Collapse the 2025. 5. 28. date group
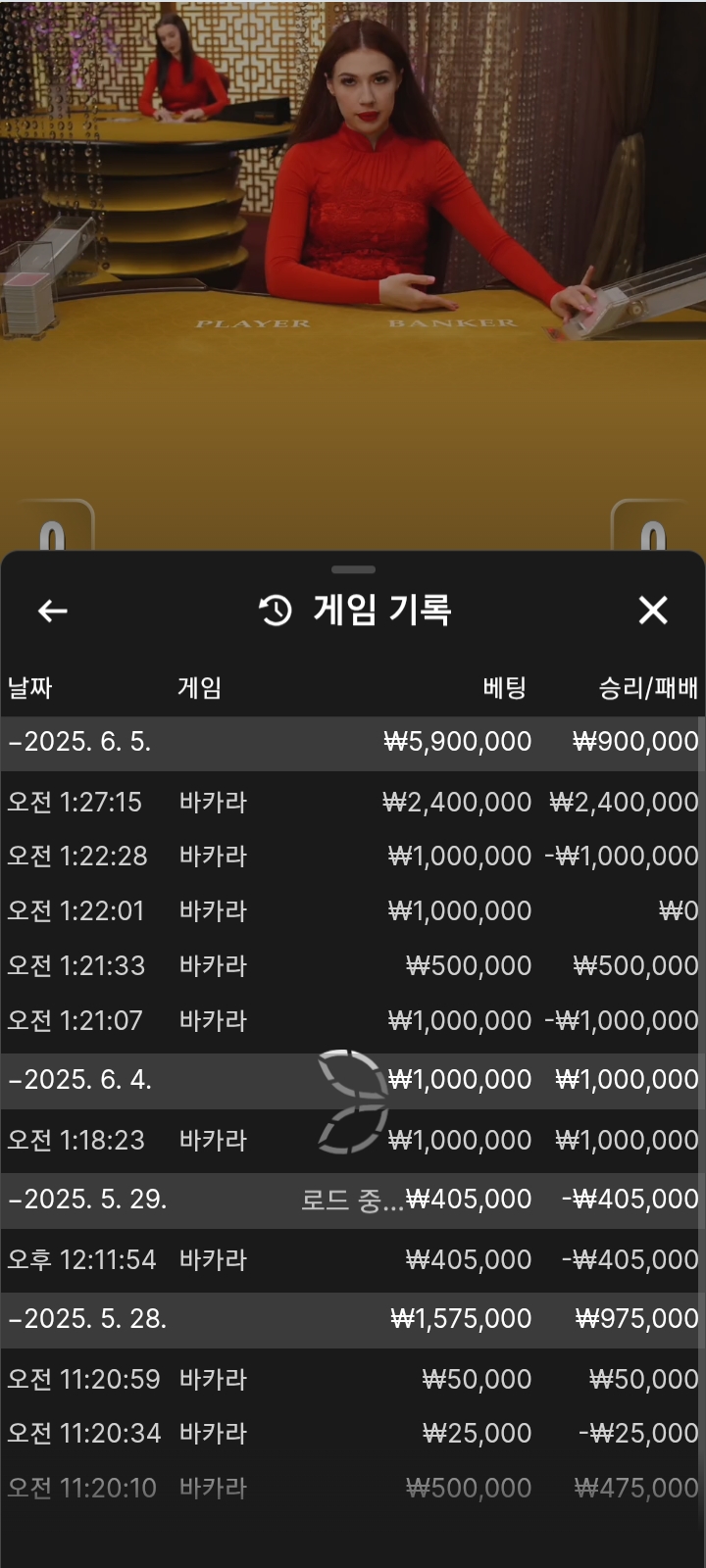The height and width of the screenshot is (1568, 706). click(352, 1320)
